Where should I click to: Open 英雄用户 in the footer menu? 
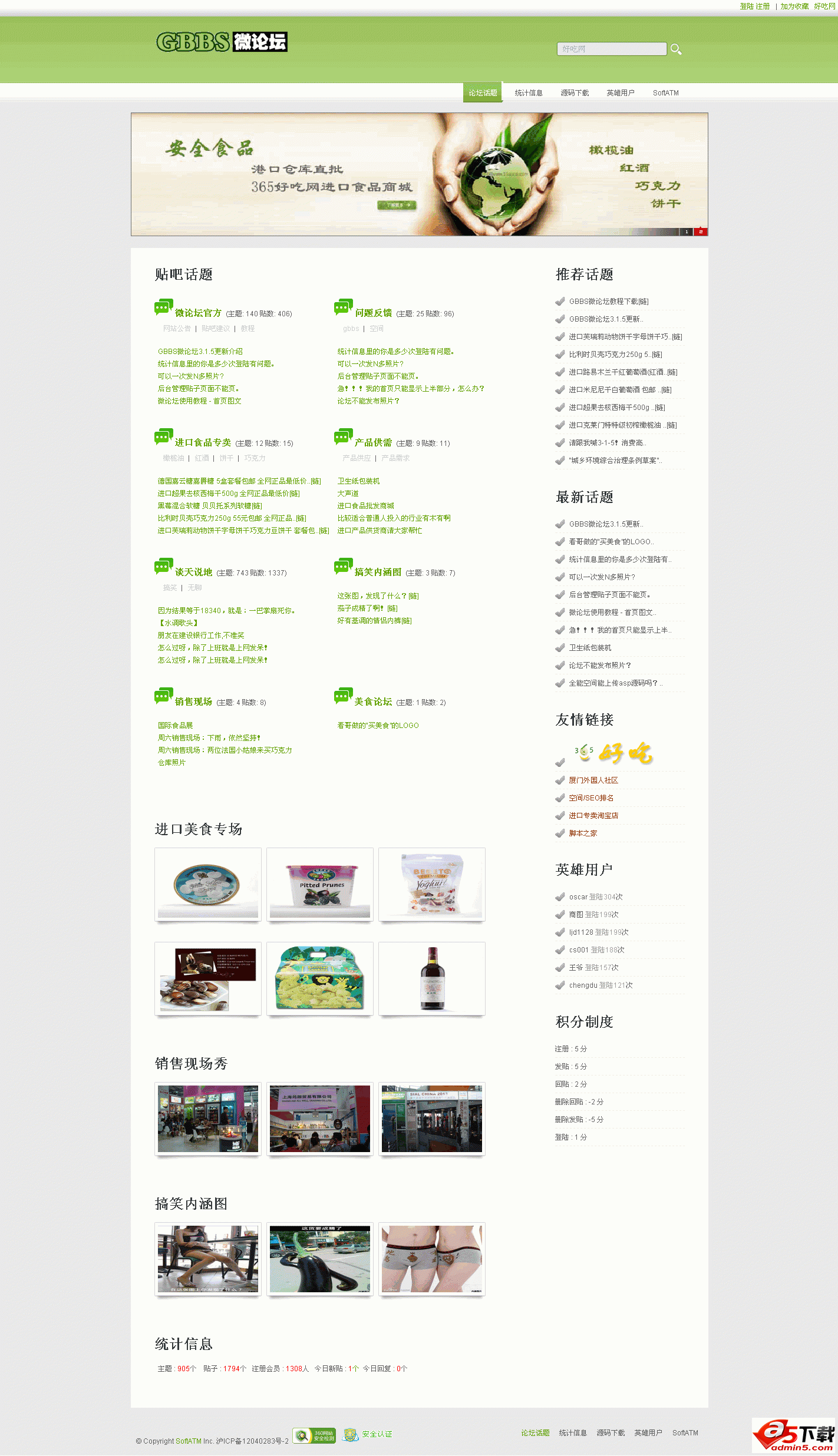tap(647, 1434)
